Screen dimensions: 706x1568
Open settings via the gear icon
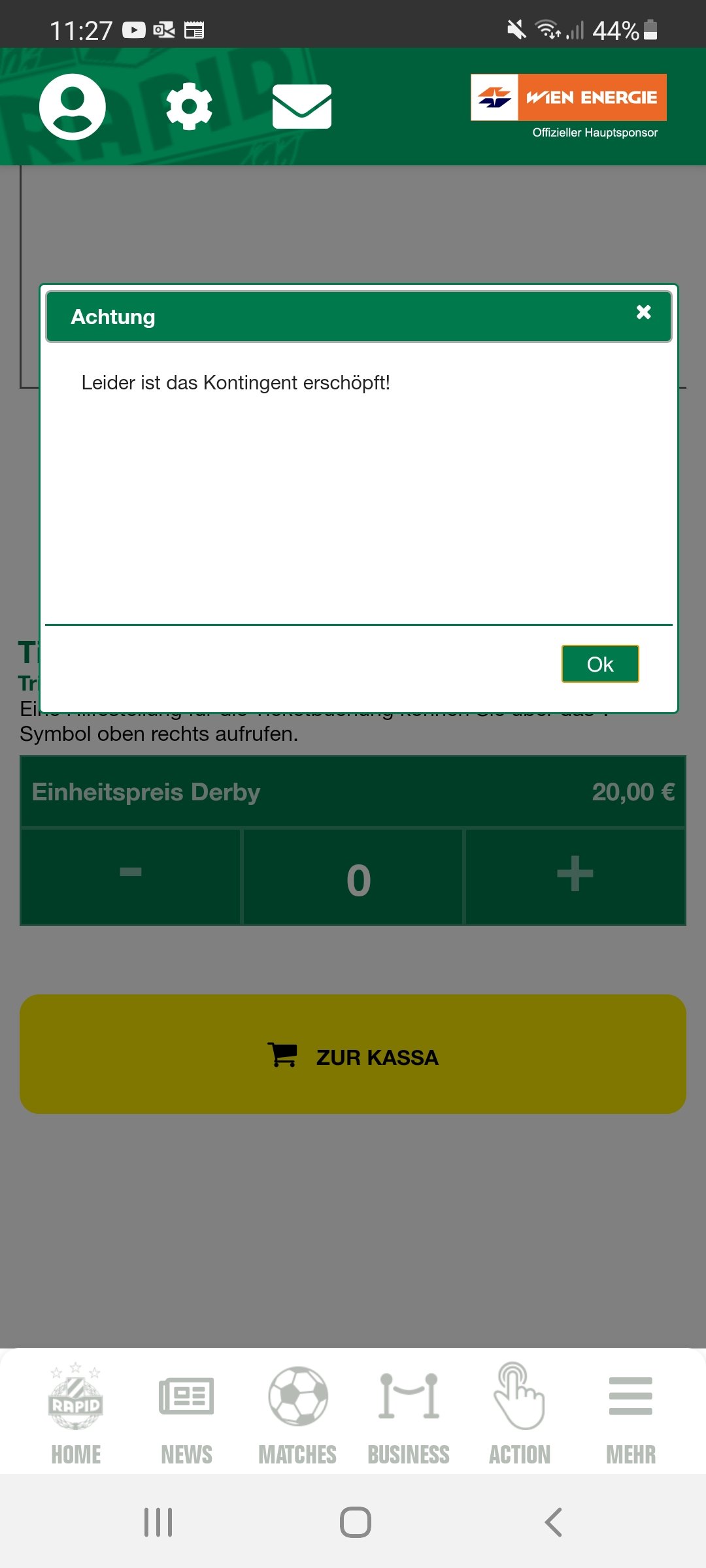(189, 106)
